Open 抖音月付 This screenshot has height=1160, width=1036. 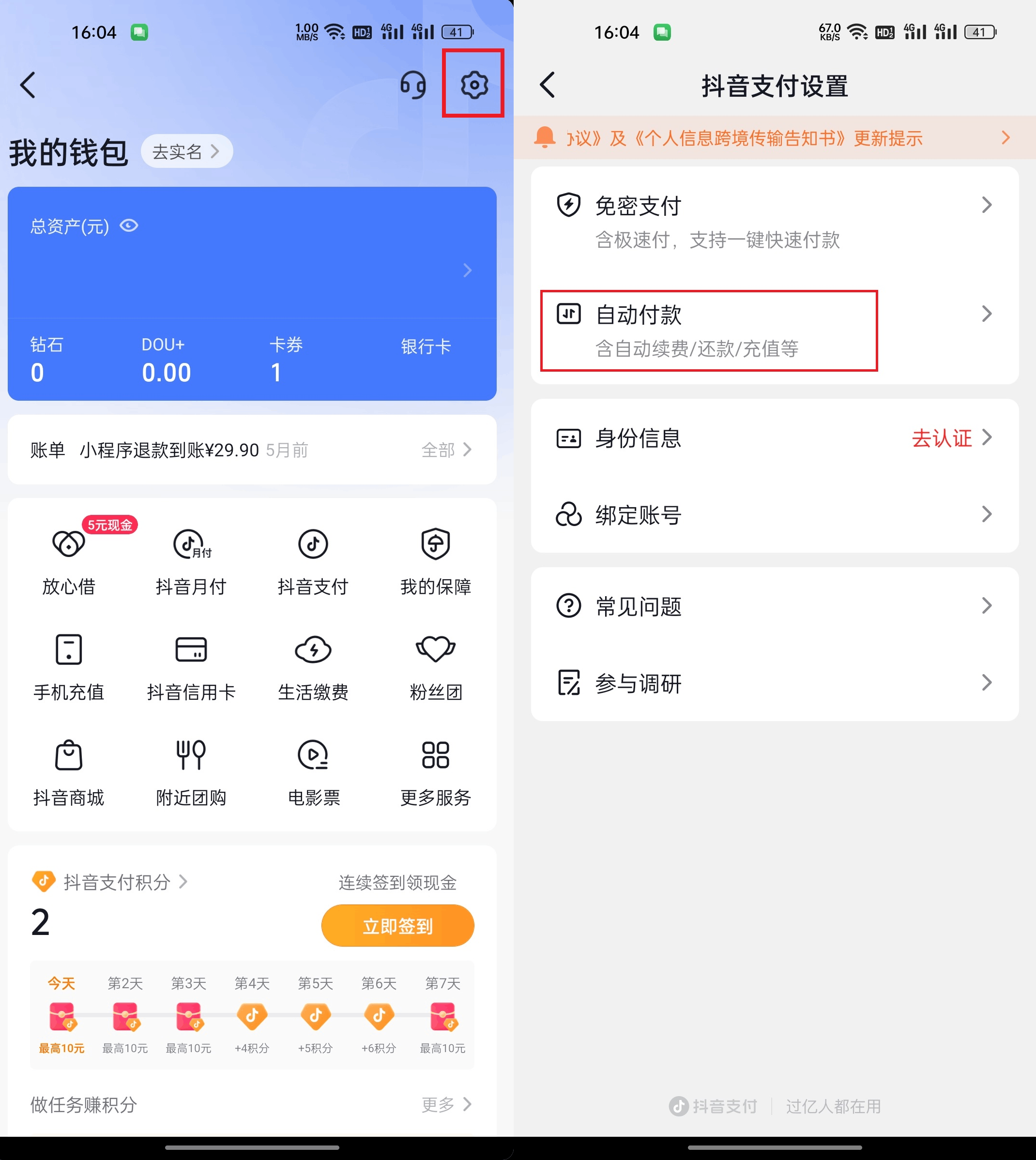(x=191, y=560)
